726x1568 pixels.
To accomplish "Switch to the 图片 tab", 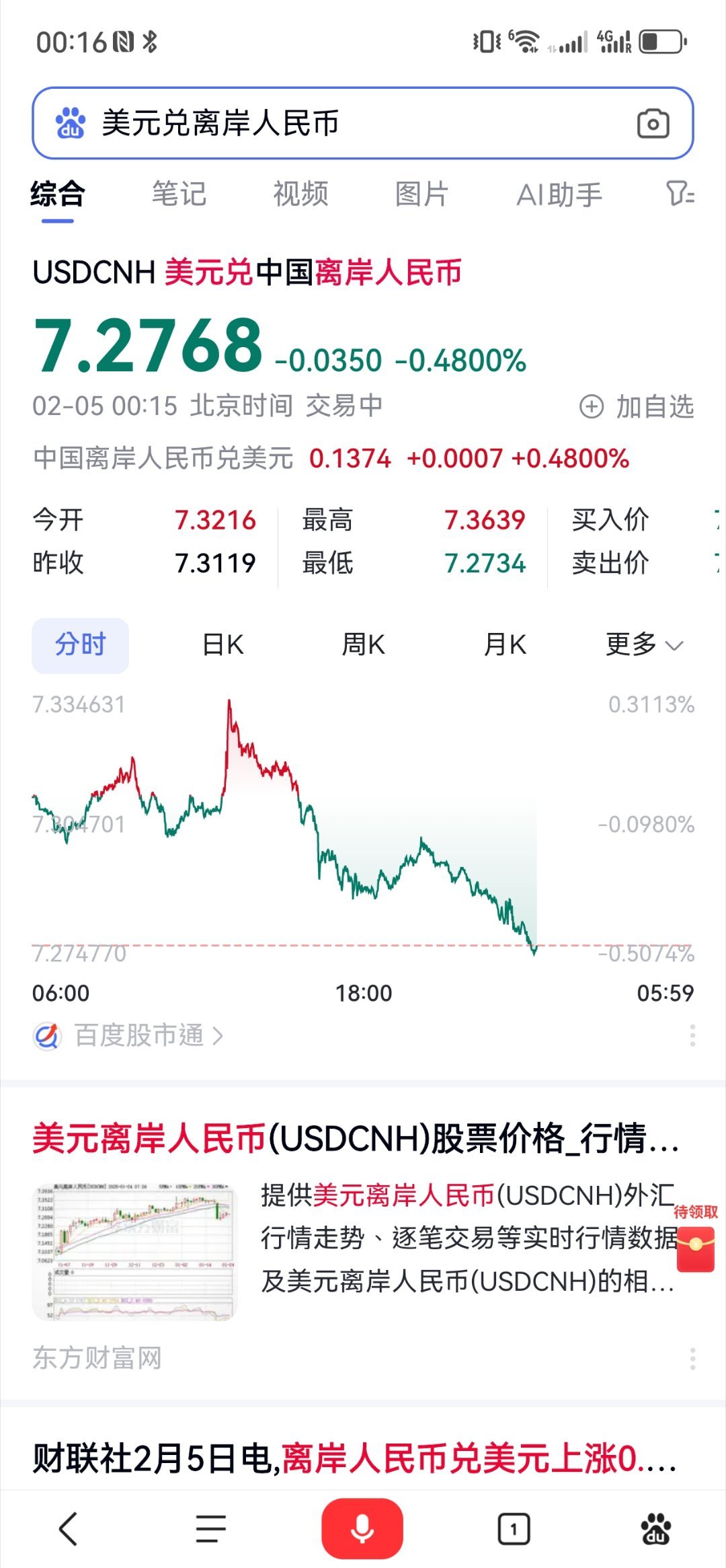I will 421,195.
